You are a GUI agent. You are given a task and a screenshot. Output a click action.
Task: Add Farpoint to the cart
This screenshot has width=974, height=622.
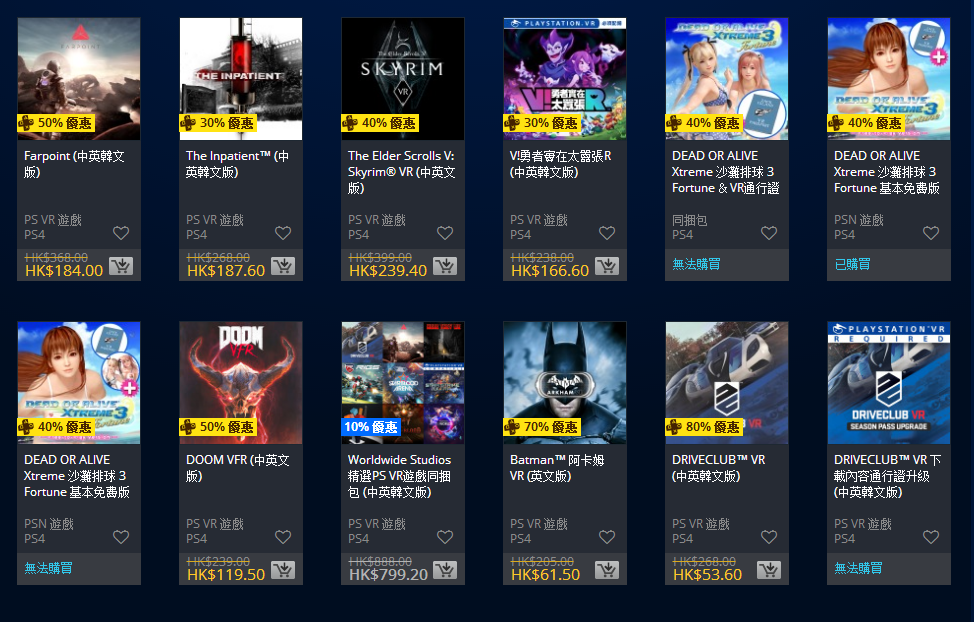tap(121, 266)
